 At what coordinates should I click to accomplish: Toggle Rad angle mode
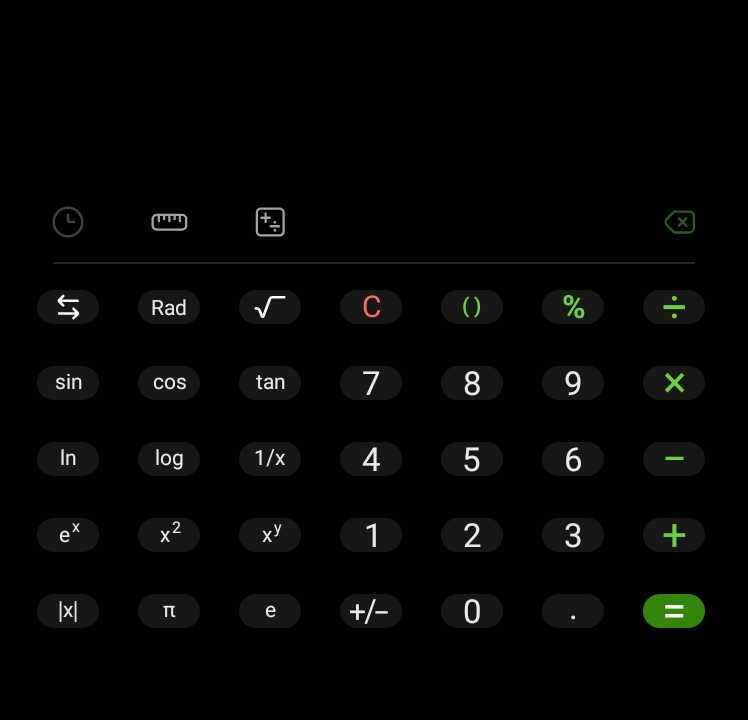click(169, 307)
